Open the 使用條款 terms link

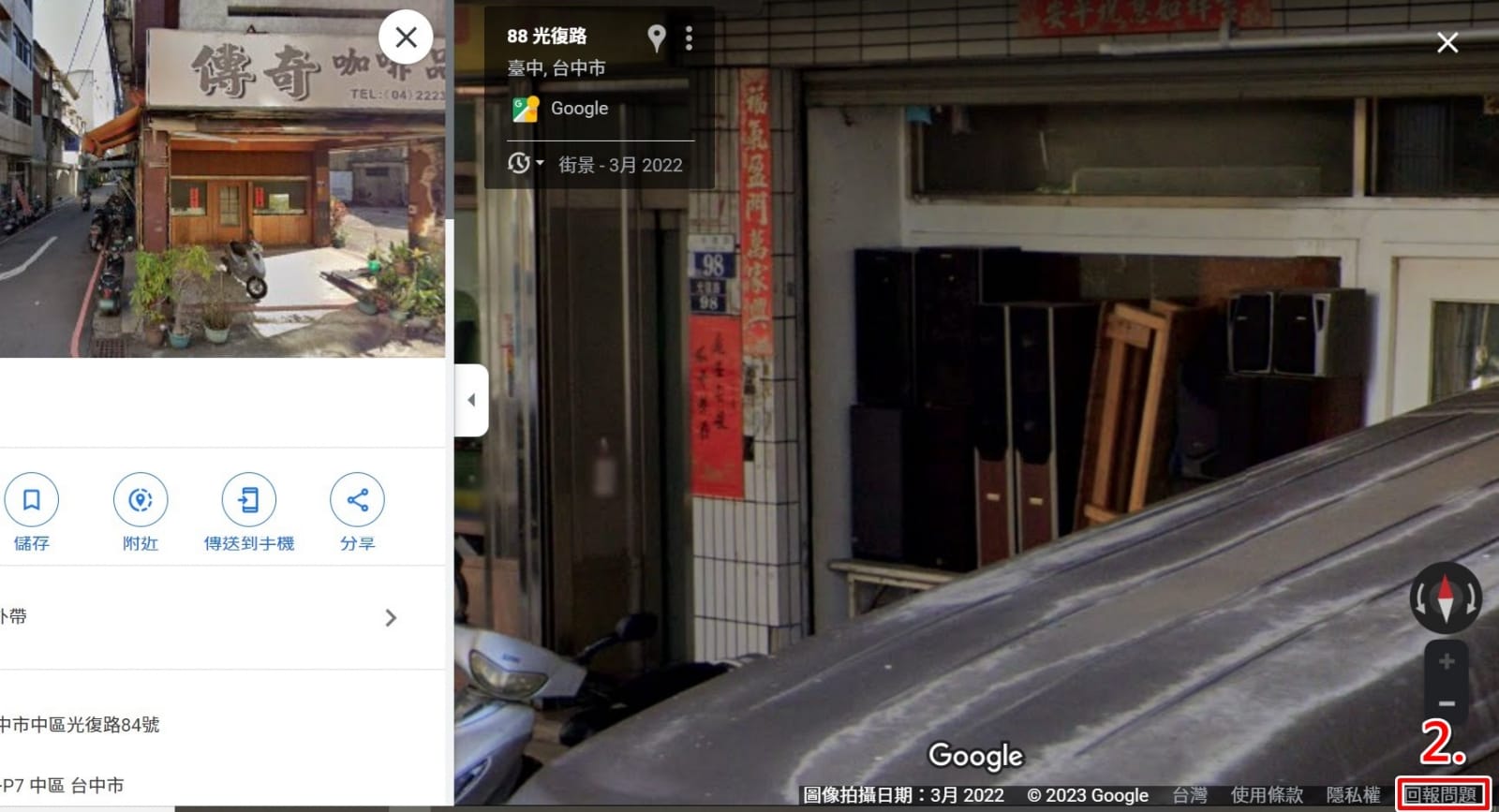[1267, 795]
